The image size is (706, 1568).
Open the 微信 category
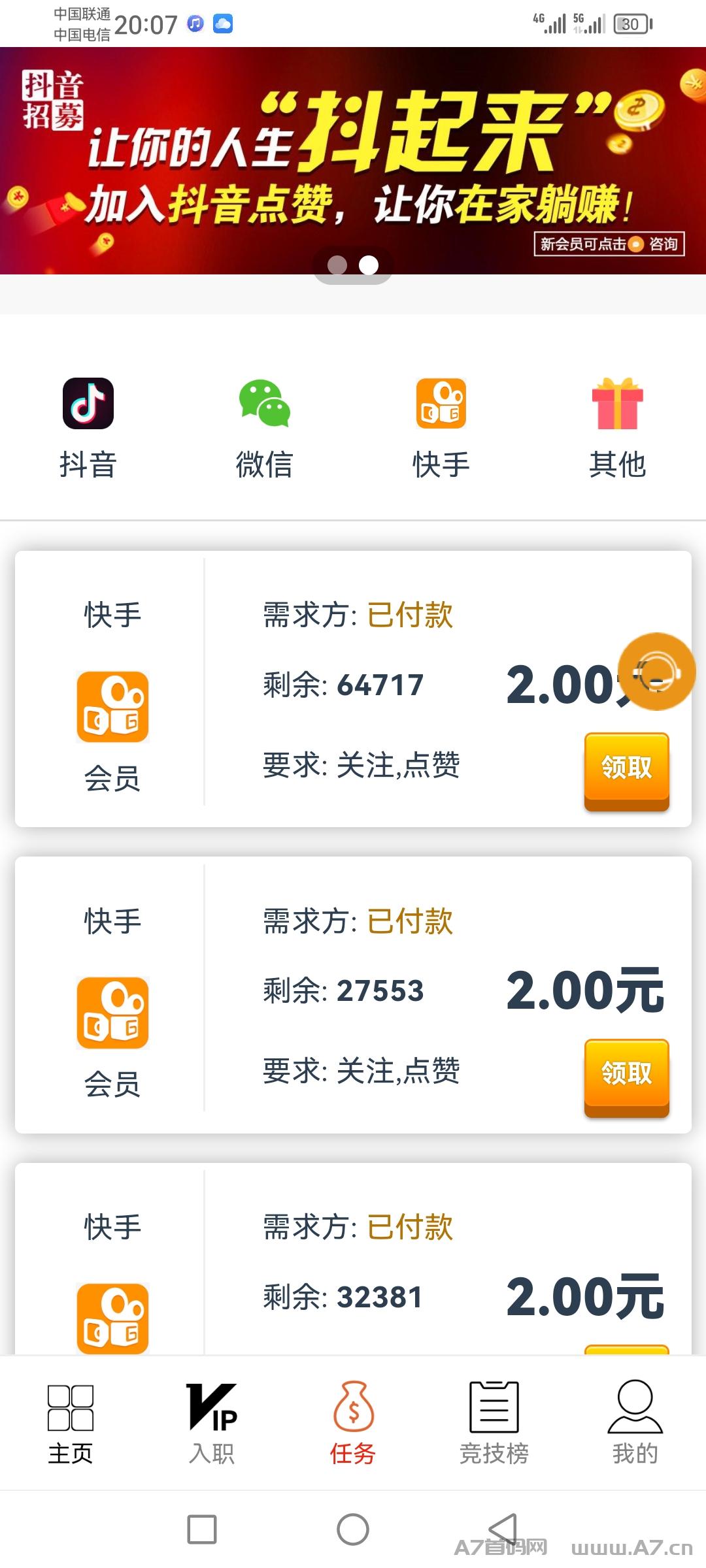pos(264,428)
